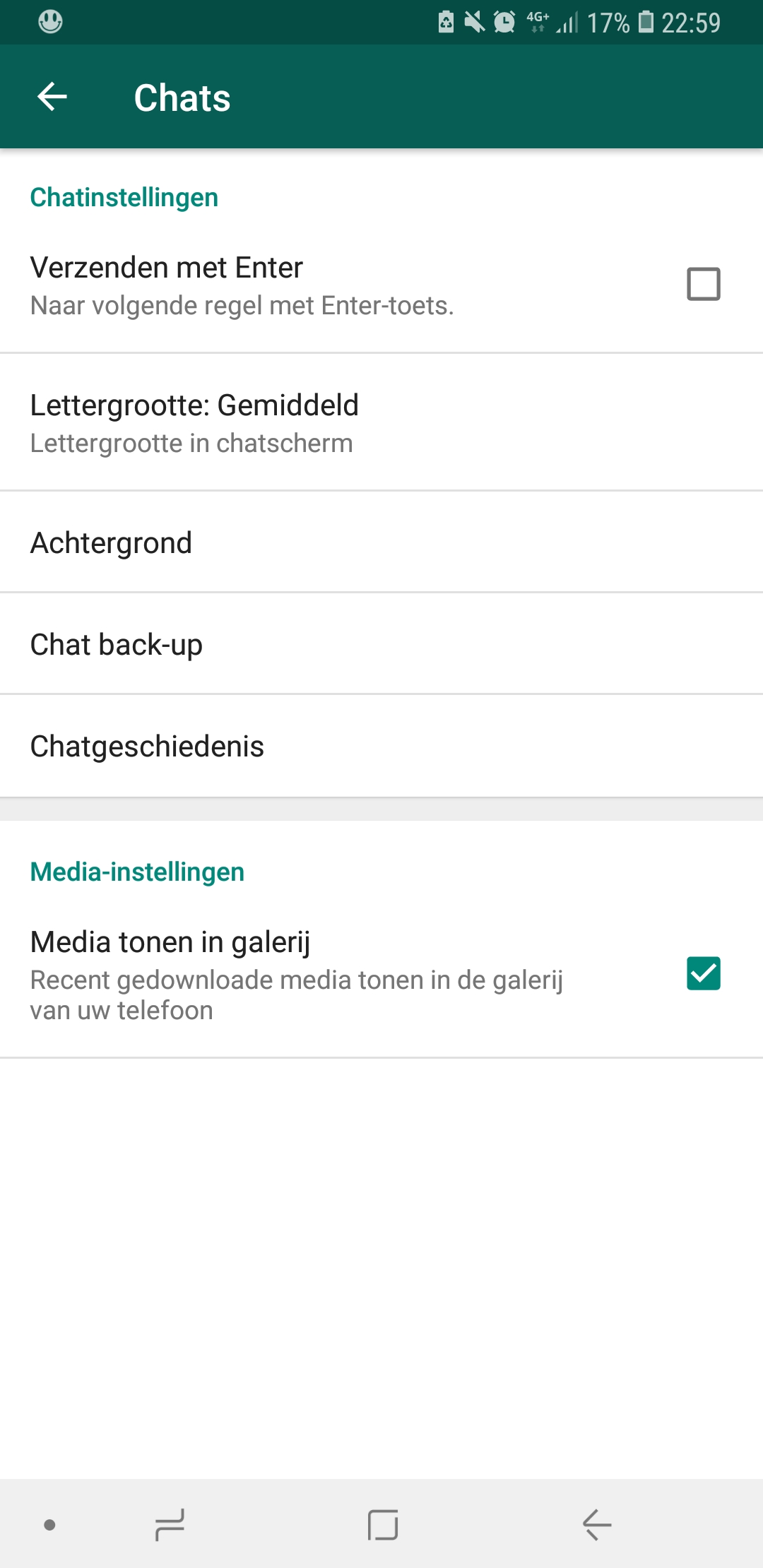Uncheck Media tonen in galerij

point(703,973)
